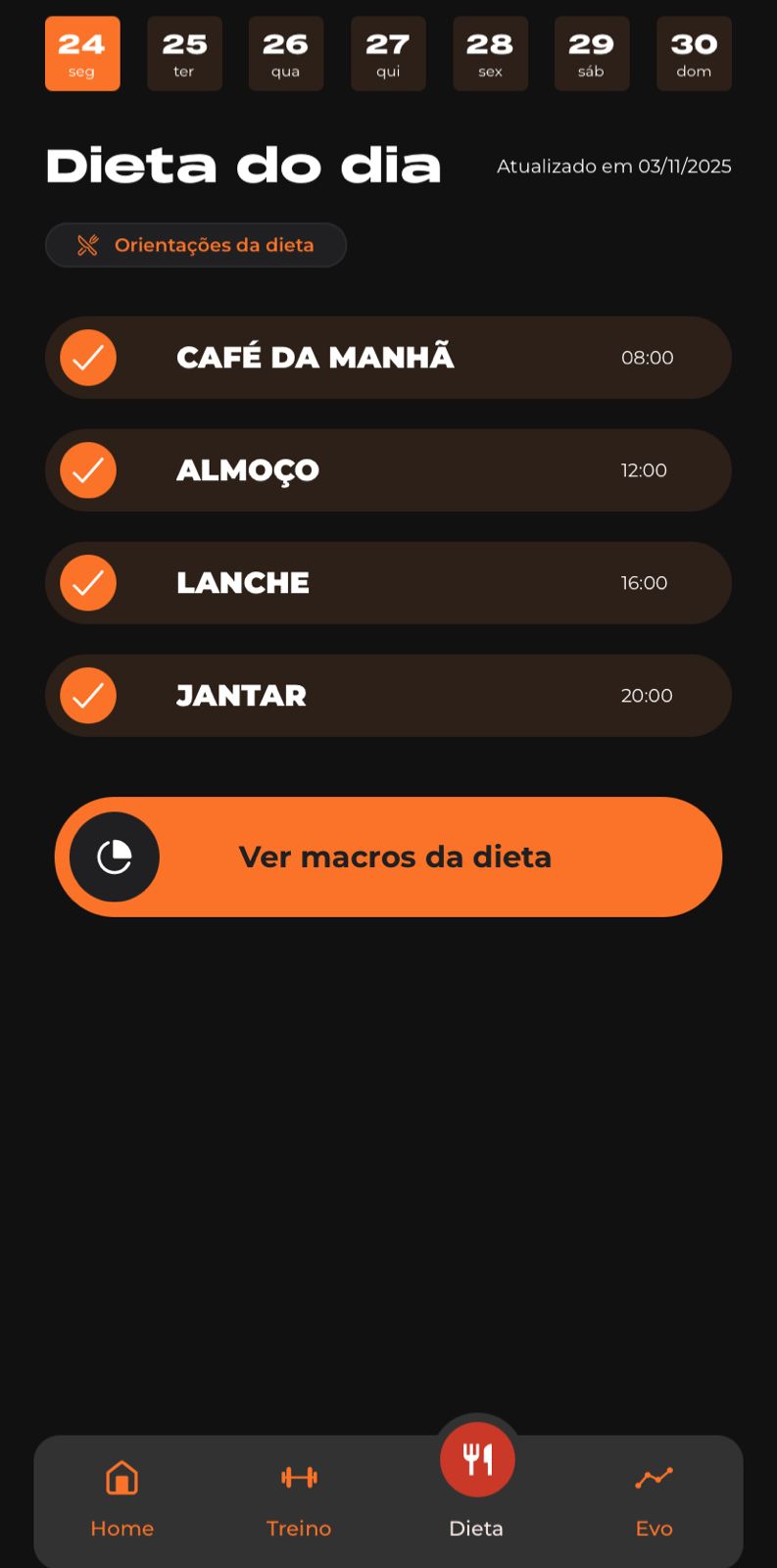
Task: Uncheck the Almoço checkmark
Action: pyautogui.click(x=88, y=470)
